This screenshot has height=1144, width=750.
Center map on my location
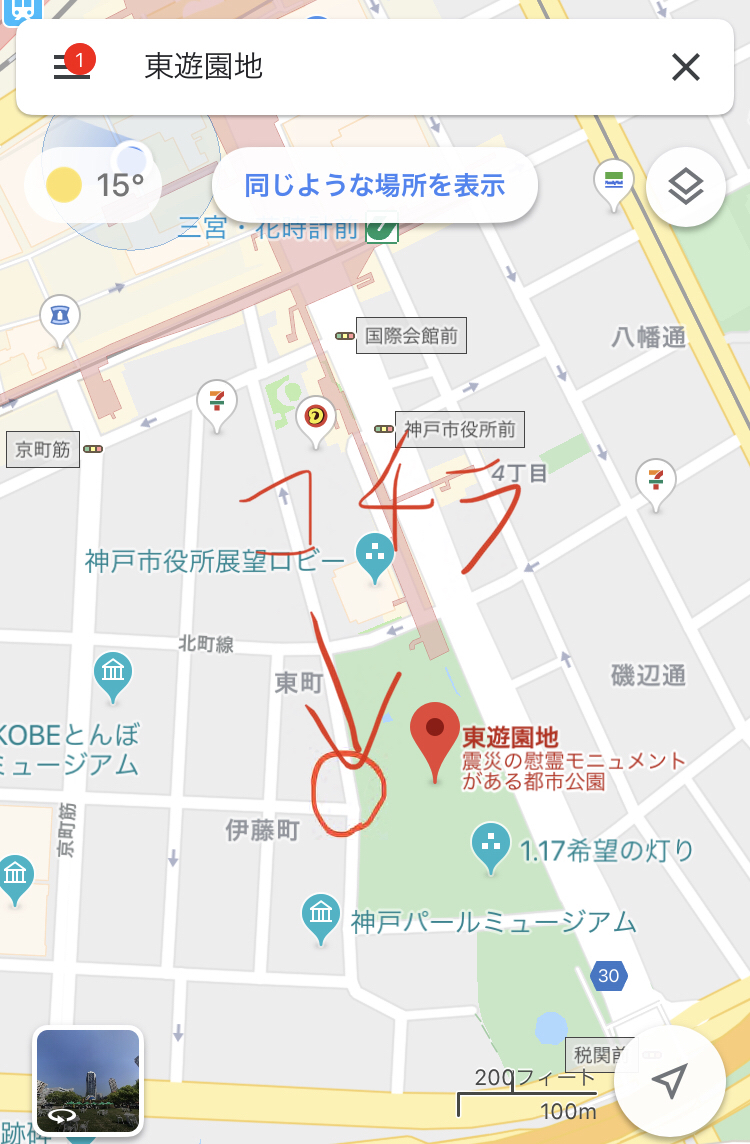click(x=669, y=1081)
